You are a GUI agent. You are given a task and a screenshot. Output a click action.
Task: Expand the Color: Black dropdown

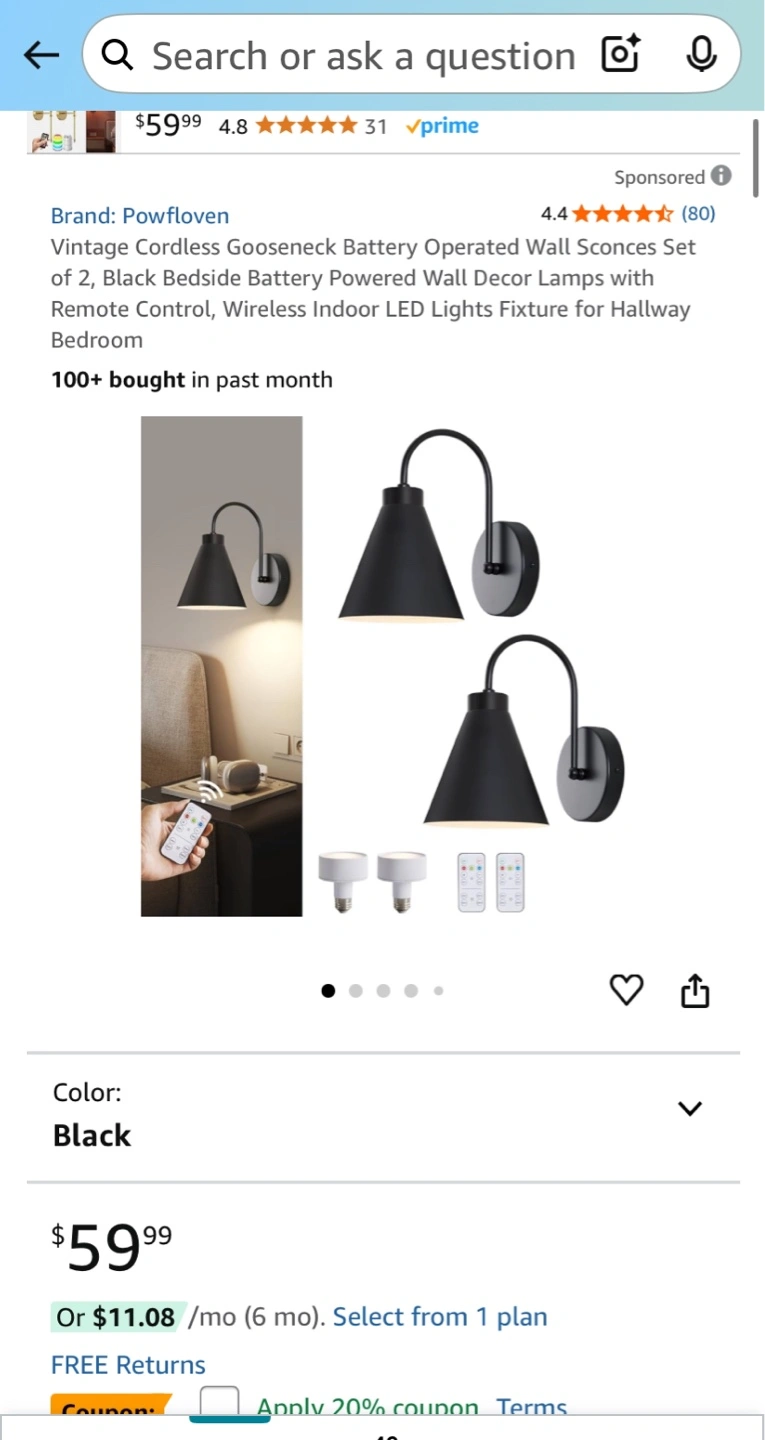pyautogui.click(x=383, y=1116)
